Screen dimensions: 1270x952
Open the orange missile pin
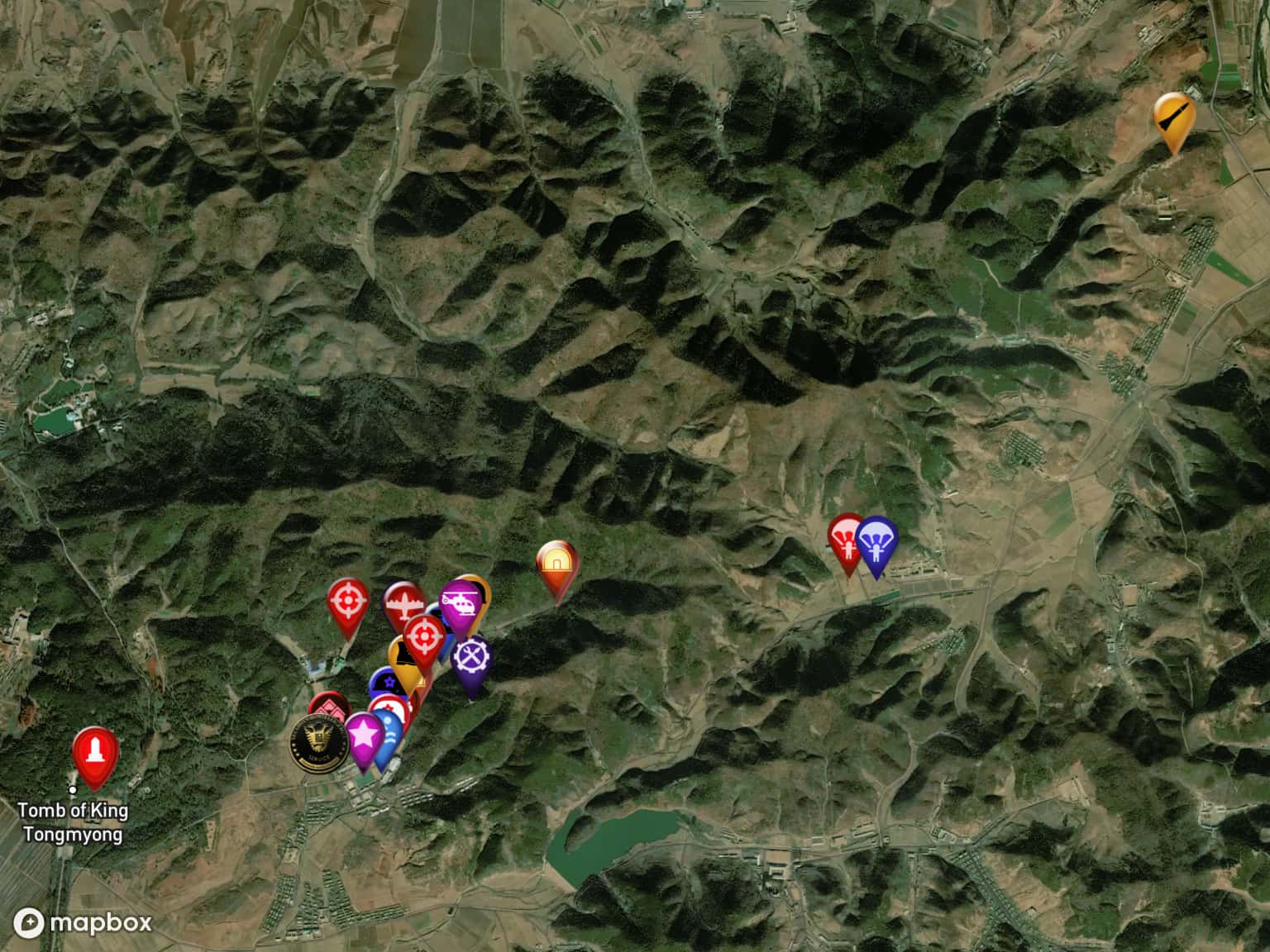pyautogui.click(x=1174, y=117)
